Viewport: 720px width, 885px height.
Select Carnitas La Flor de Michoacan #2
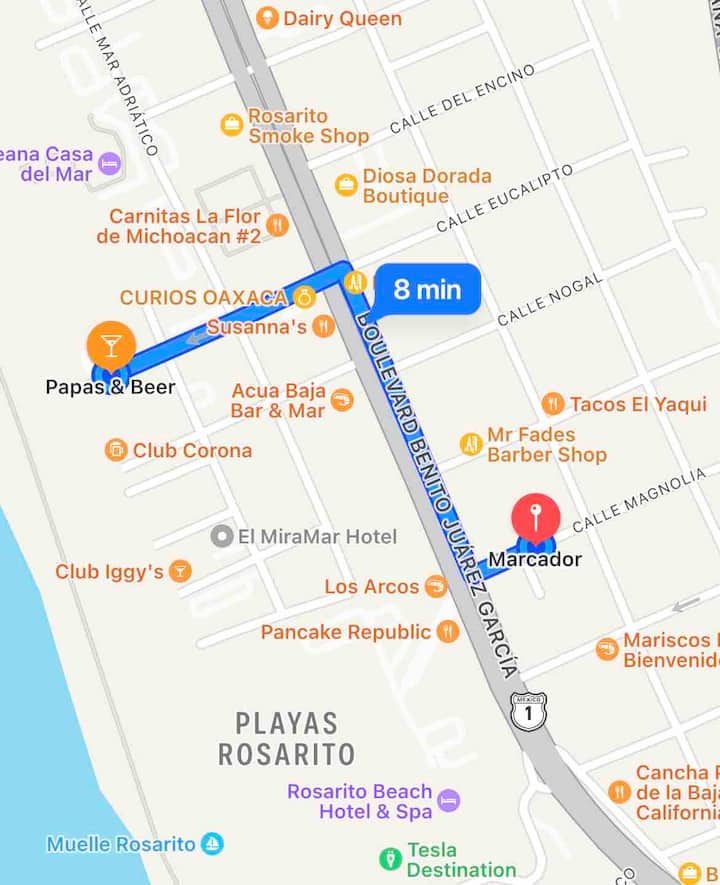(278, 225)
